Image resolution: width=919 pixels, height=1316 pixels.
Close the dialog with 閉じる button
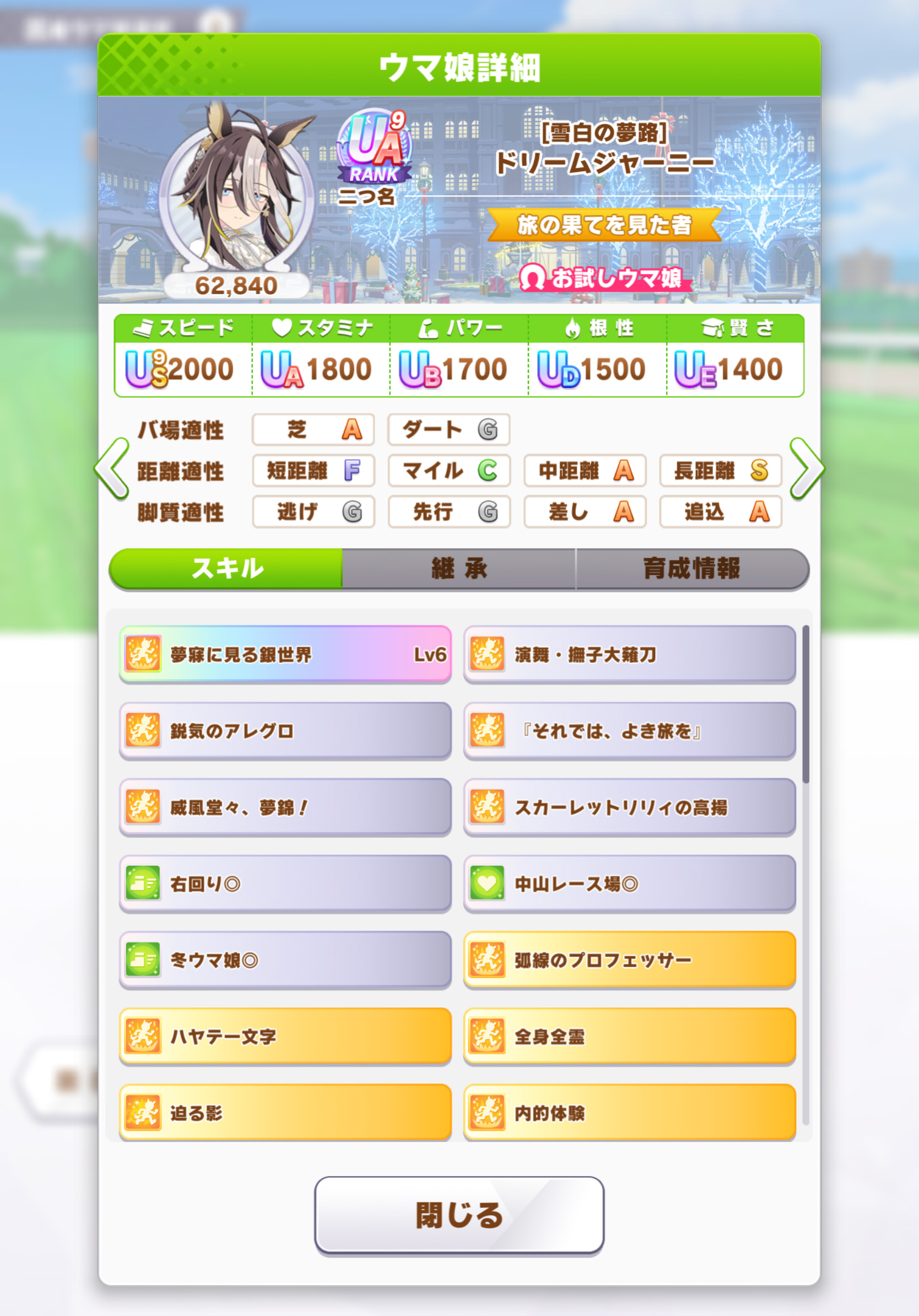(459, 1215)
